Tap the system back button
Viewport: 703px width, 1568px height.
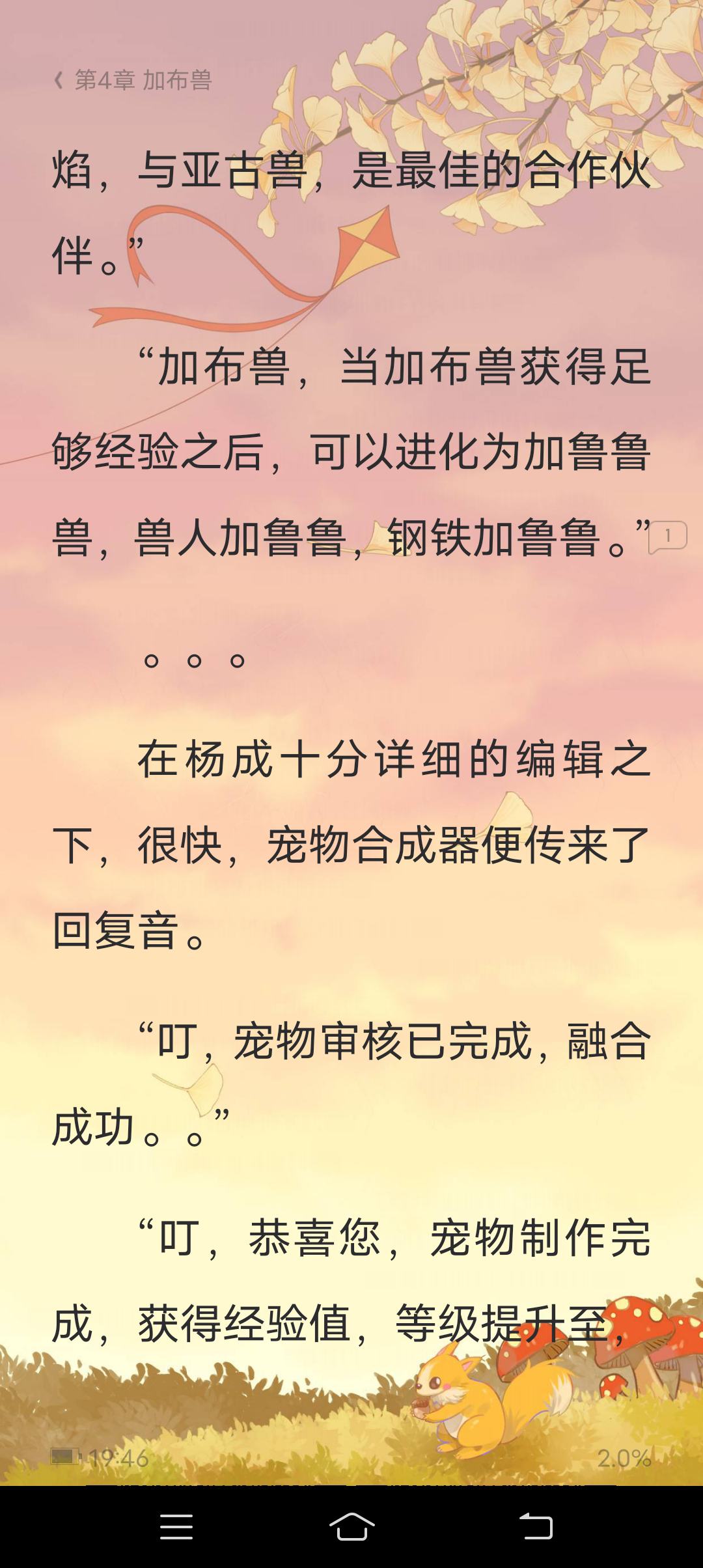pos(535,1526)
